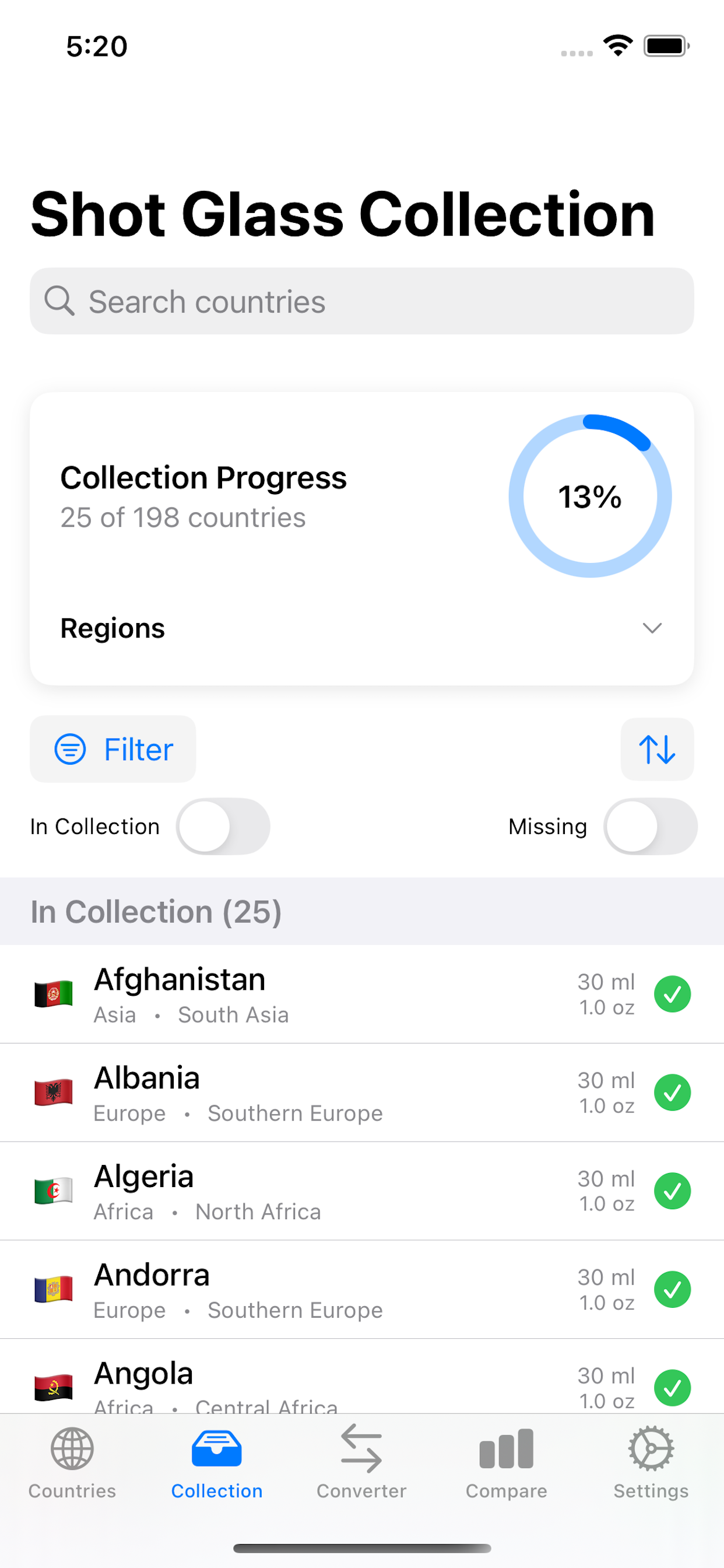Click the 13% progress ring
Viewport: 724px width, 1568px height.
590,496
